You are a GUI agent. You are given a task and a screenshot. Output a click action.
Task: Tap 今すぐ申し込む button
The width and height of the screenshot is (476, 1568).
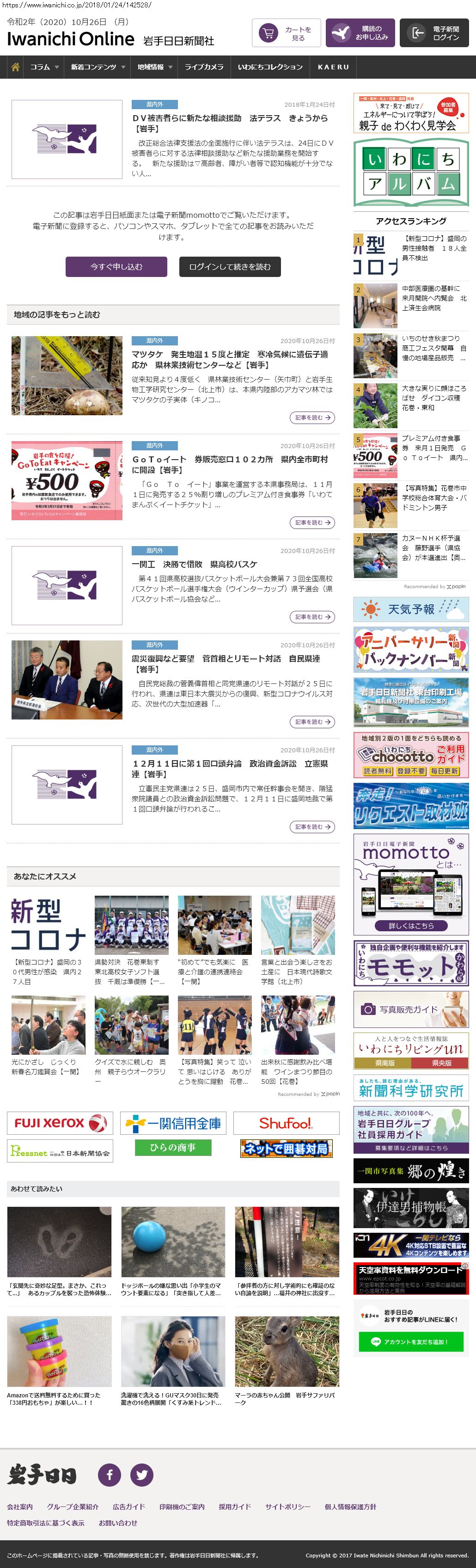(x=116, y=267)
